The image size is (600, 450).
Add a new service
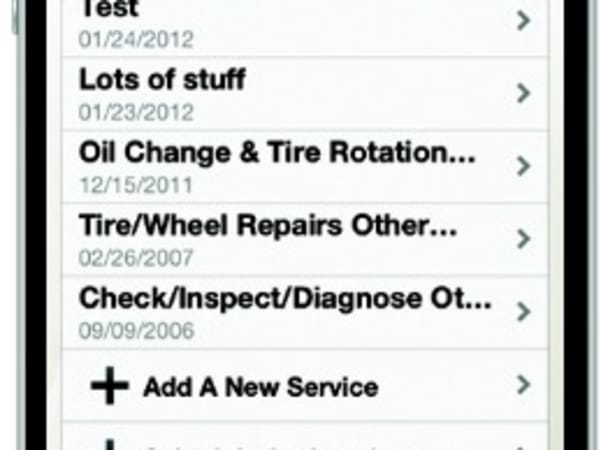point(300,385)
